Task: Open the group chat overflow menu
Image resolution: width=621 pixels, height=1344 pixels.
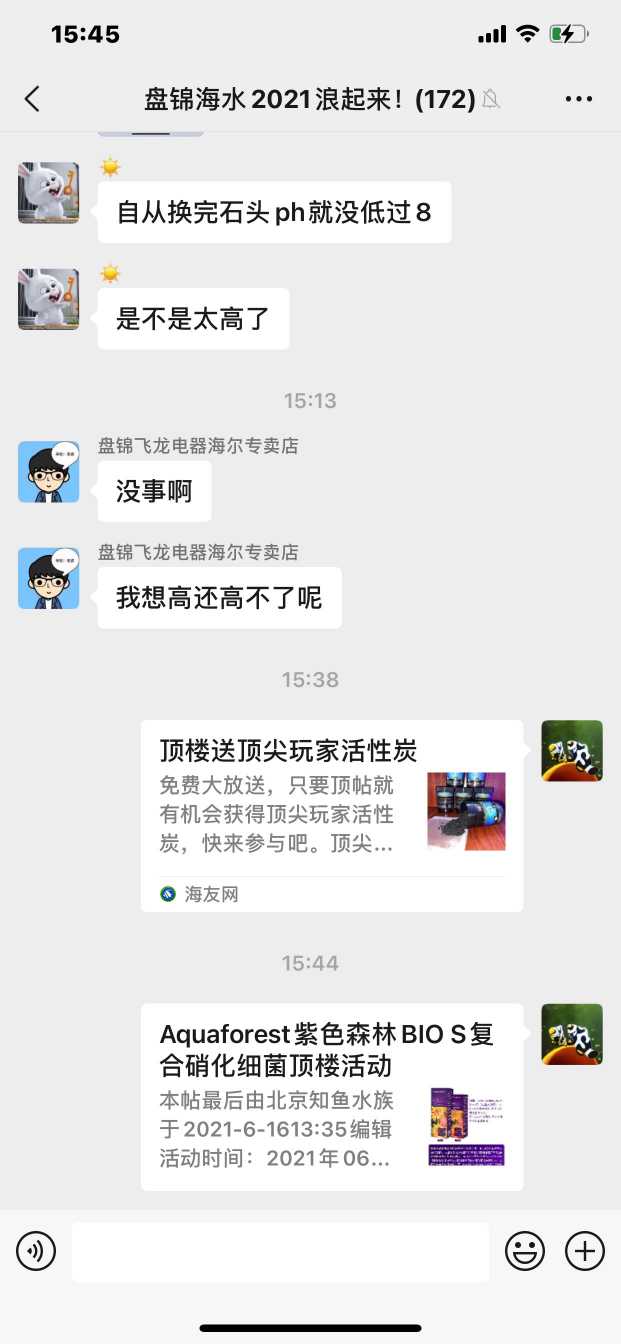Action: tap(579, 98)
